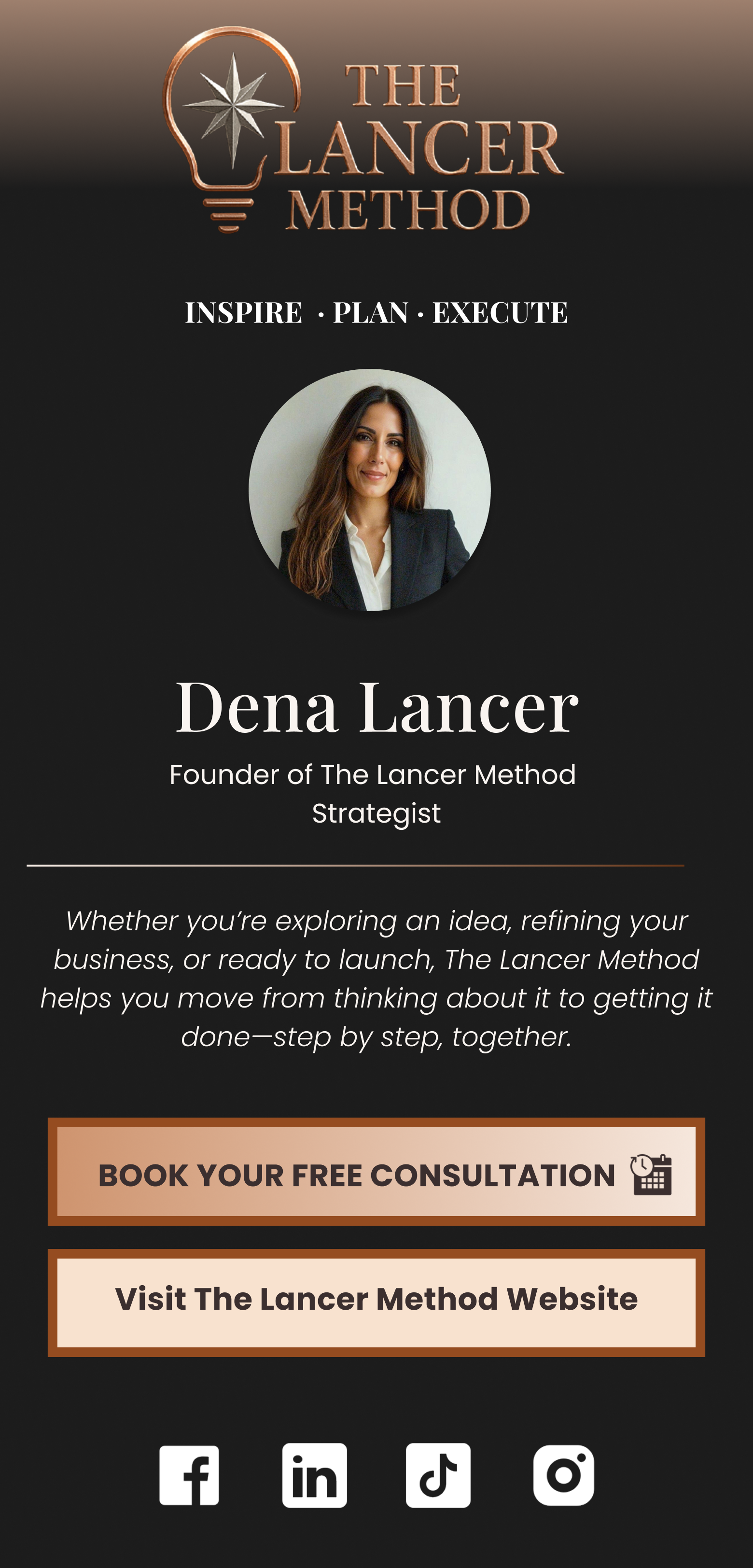Book your free consultation
Image resolution: width=753 pixels, height=1568 pixels.
[x=376, y=1171]
